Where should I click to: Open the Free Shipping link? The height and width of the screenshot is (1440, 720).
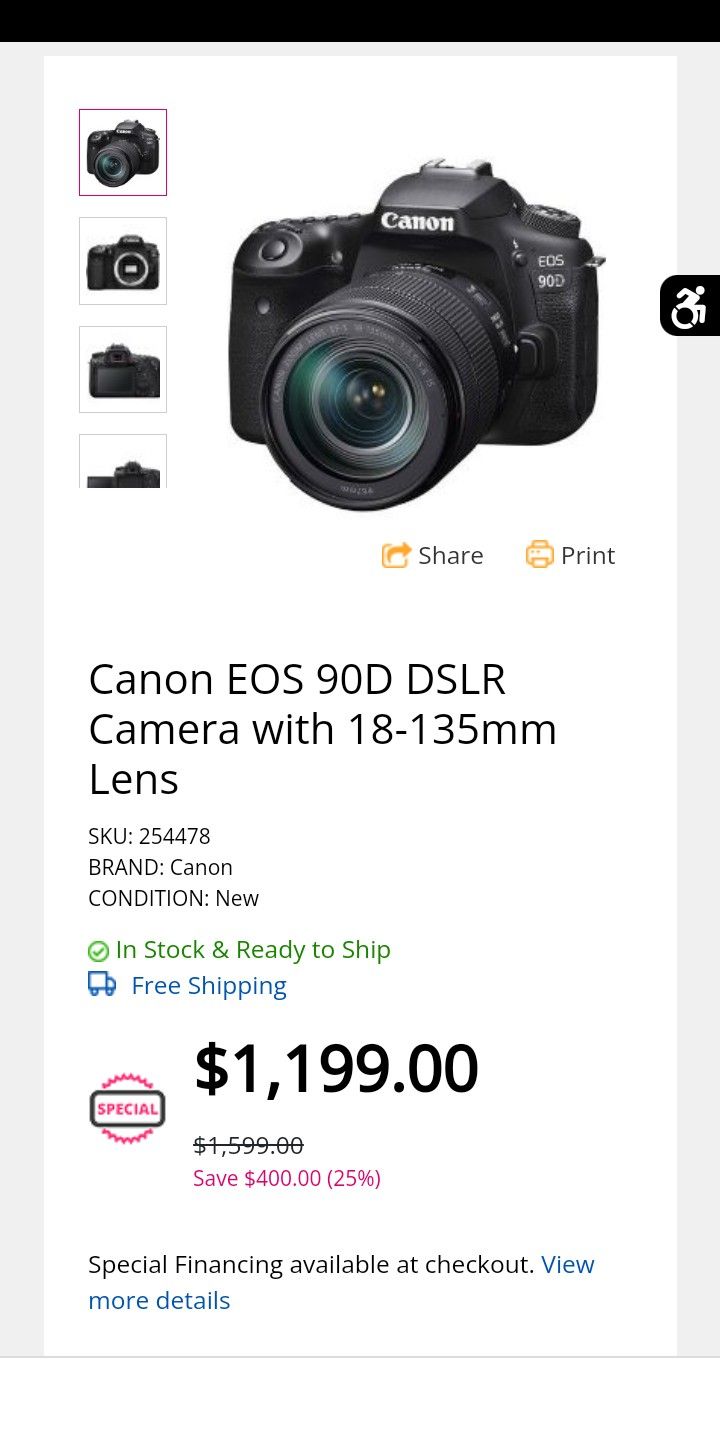click(208, 986)
